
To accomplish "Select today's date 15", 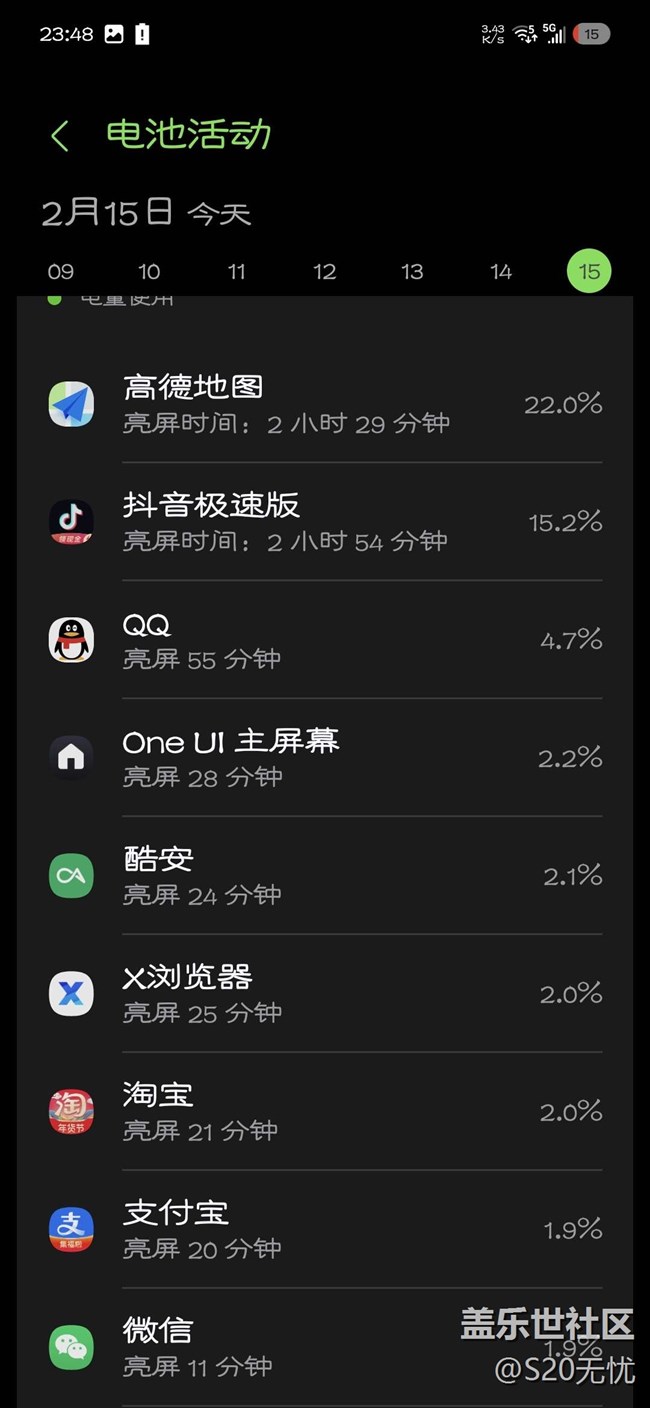I will (x=589, y=271).
